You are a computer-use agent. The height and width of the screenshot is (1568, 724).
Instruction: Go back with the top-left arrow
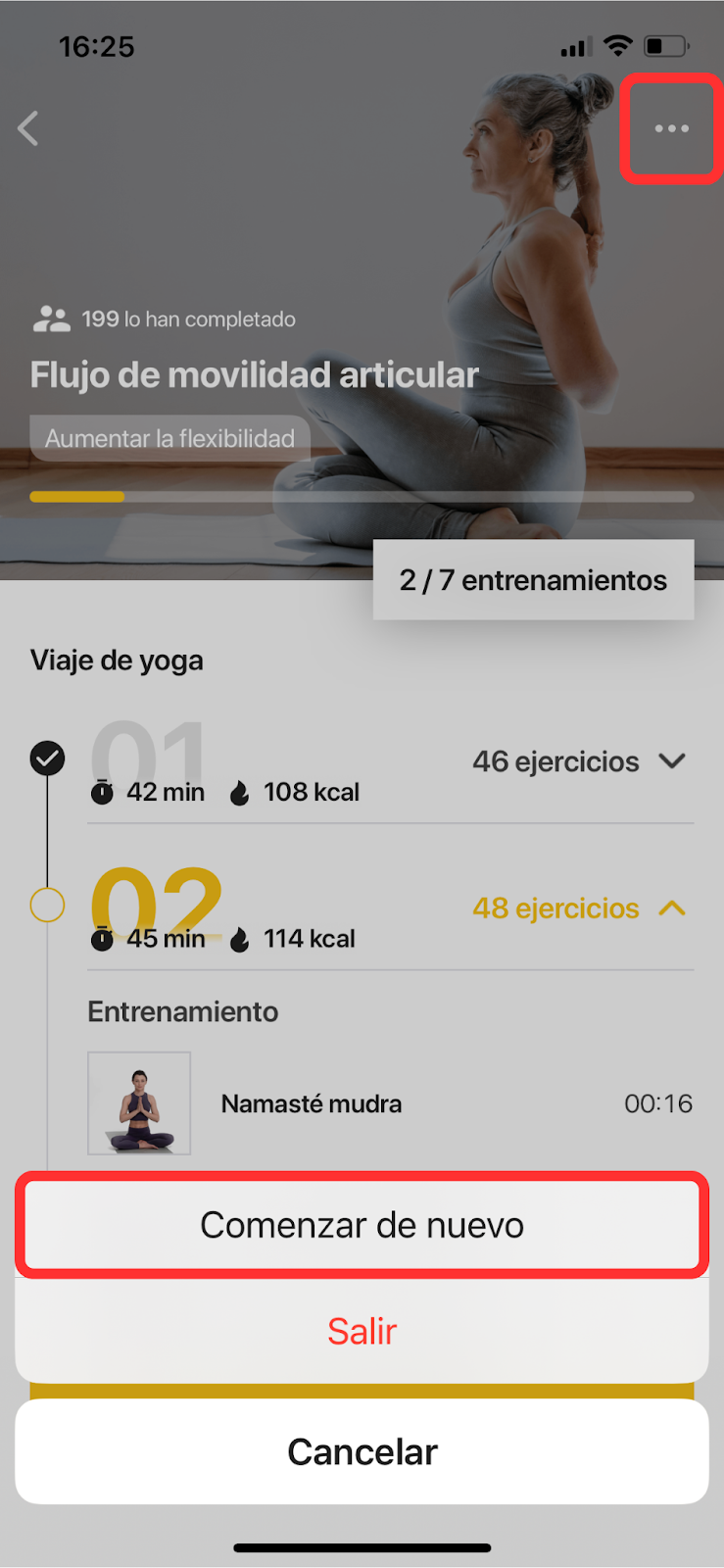click(29, 128)
